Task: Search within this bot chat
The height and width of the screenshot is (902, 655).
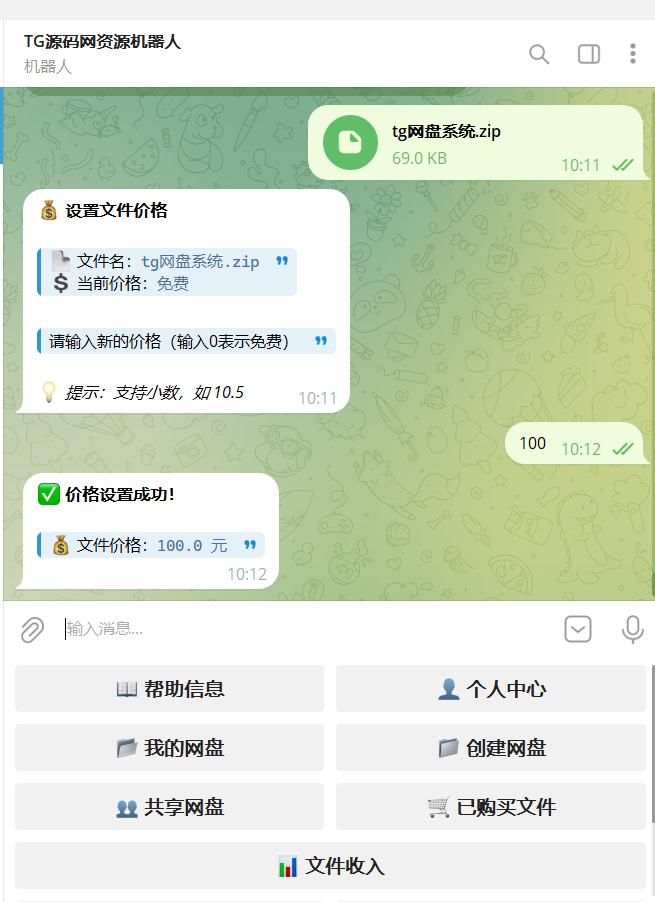Action: (x=539, y=54)
